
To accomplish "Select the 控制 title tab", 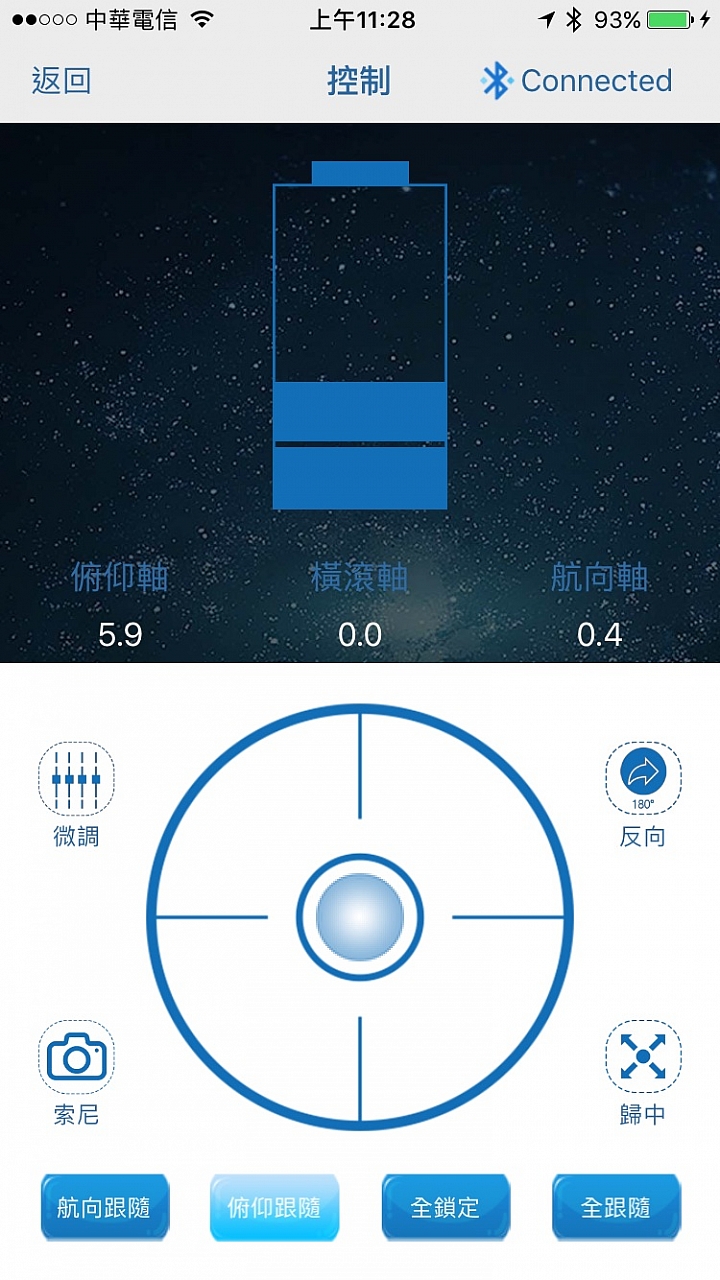I will coord(359,81).
